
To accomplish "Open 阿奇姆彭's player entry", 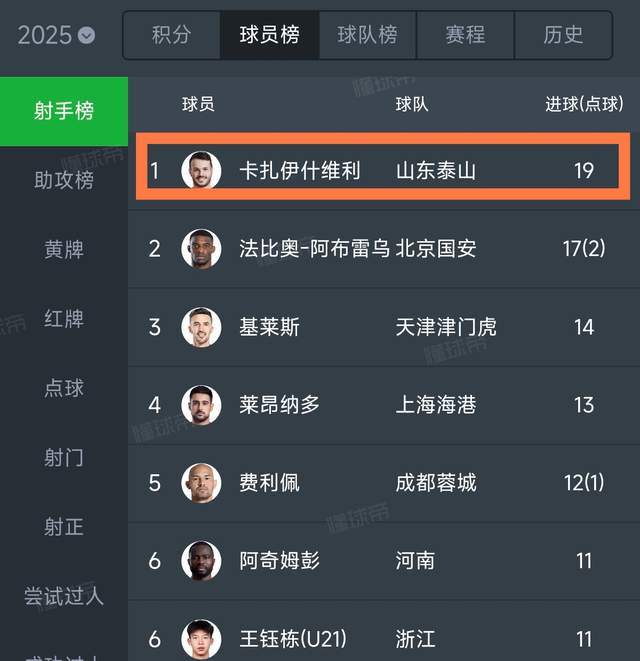I will click(x=279, y=561).
